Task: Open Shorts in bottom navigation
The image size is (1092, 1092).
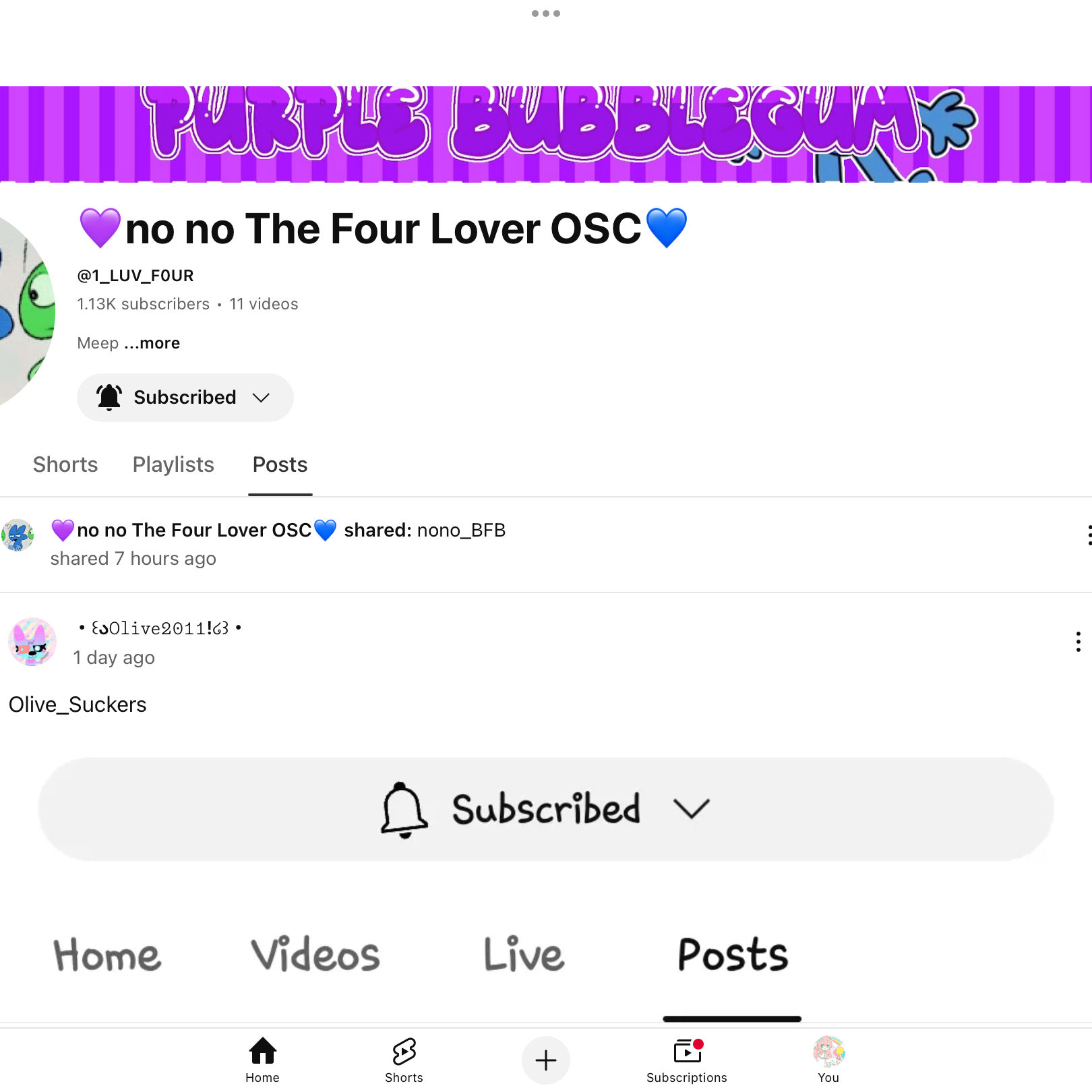Action: 404,1060
